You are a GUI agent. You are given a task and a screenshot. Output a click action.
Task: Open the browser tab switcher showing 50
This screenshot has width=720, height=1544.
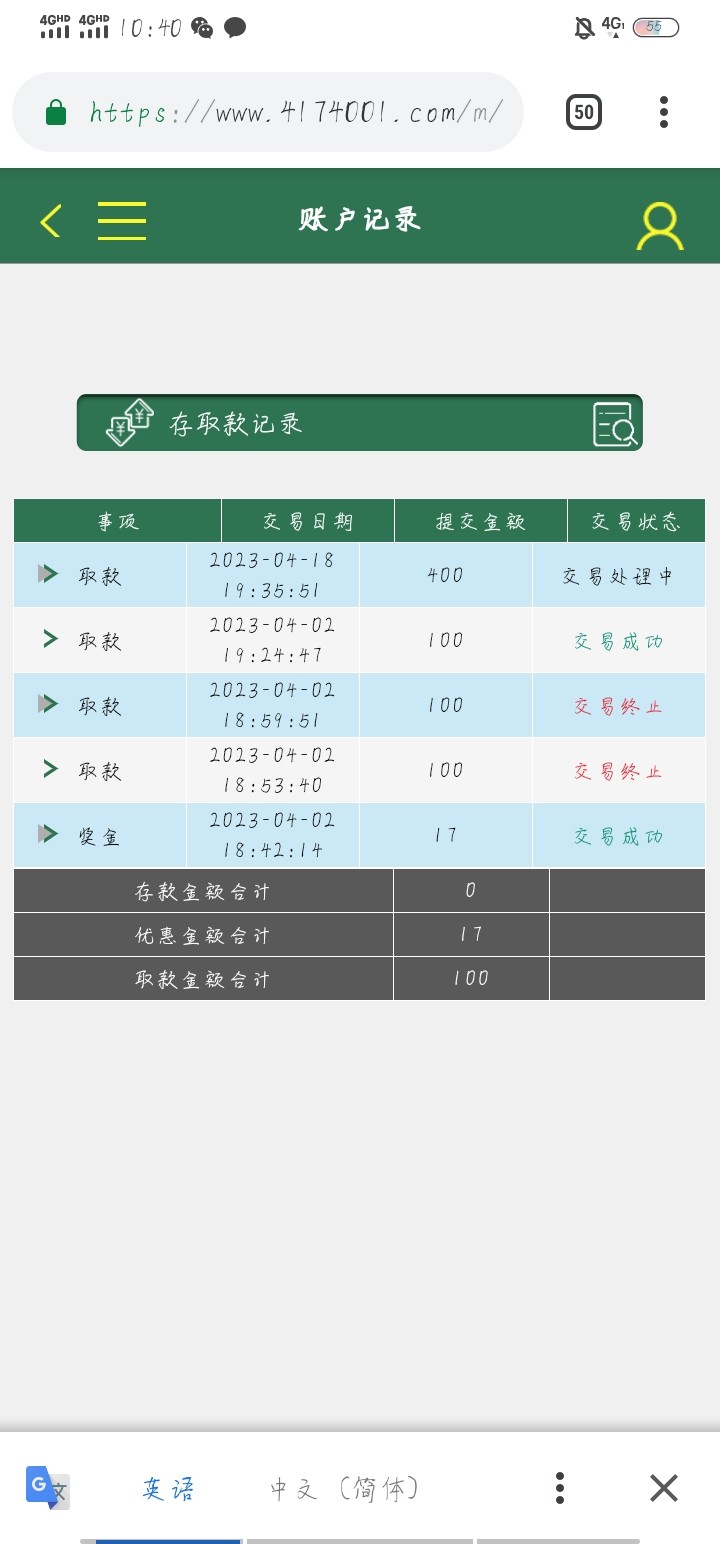point(584,112)
